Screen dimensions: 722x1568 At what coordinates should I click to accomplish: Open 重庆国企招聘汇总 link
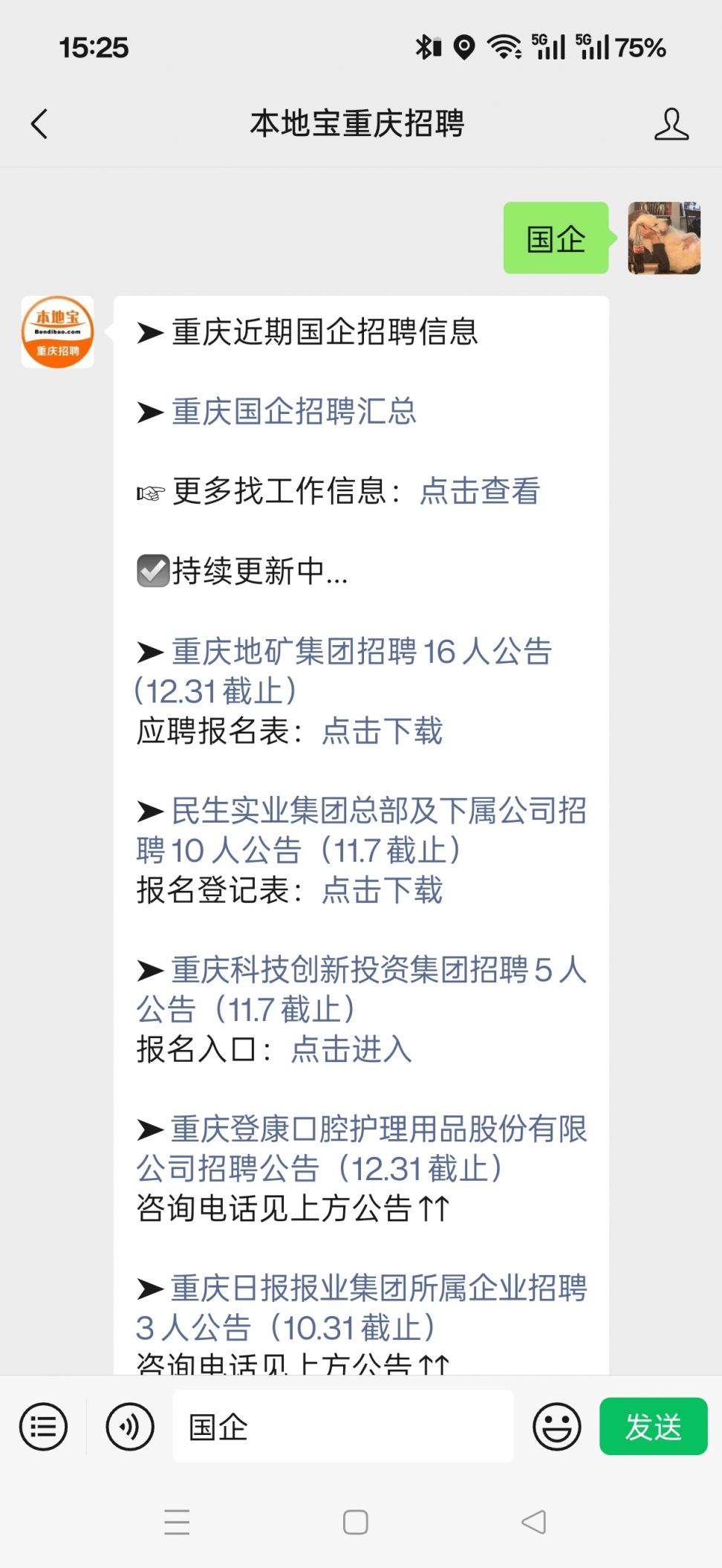click(294, 412)
